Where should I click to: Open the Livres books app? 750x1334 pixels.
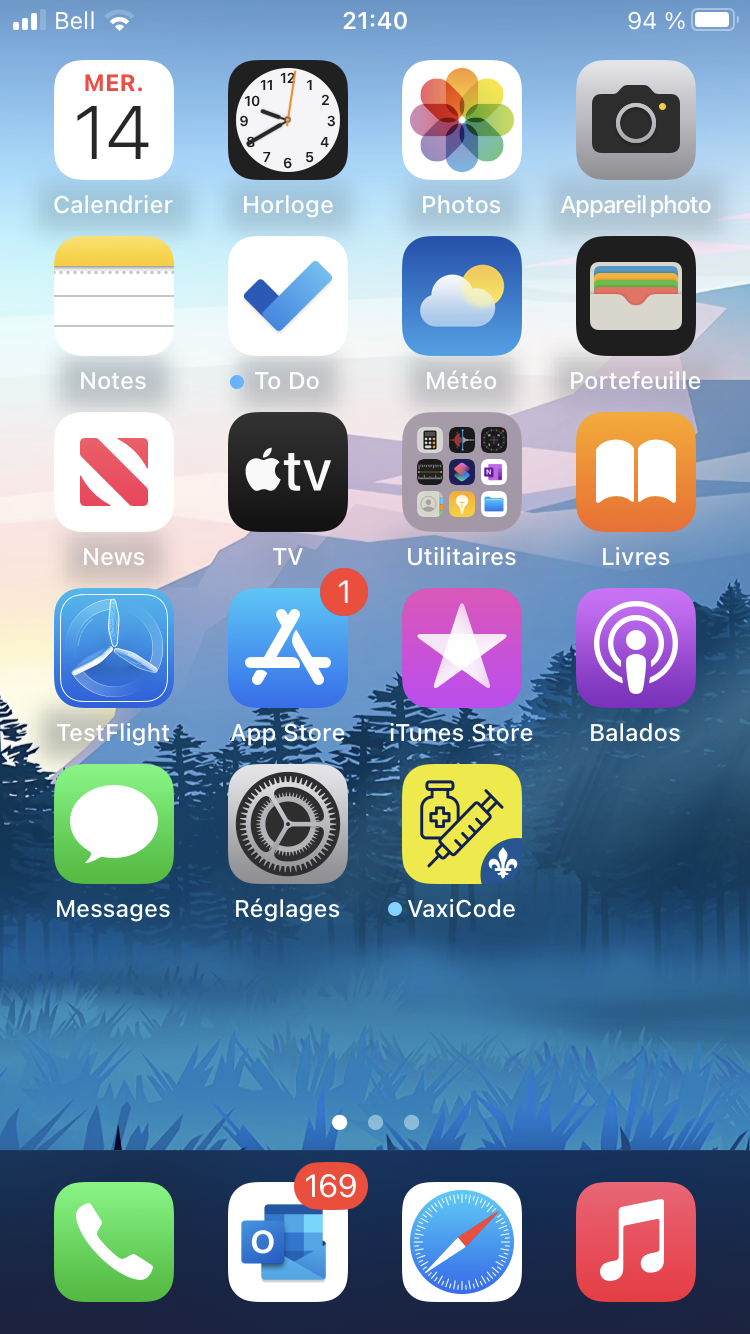pyautogui.click(x=636, y=472)
